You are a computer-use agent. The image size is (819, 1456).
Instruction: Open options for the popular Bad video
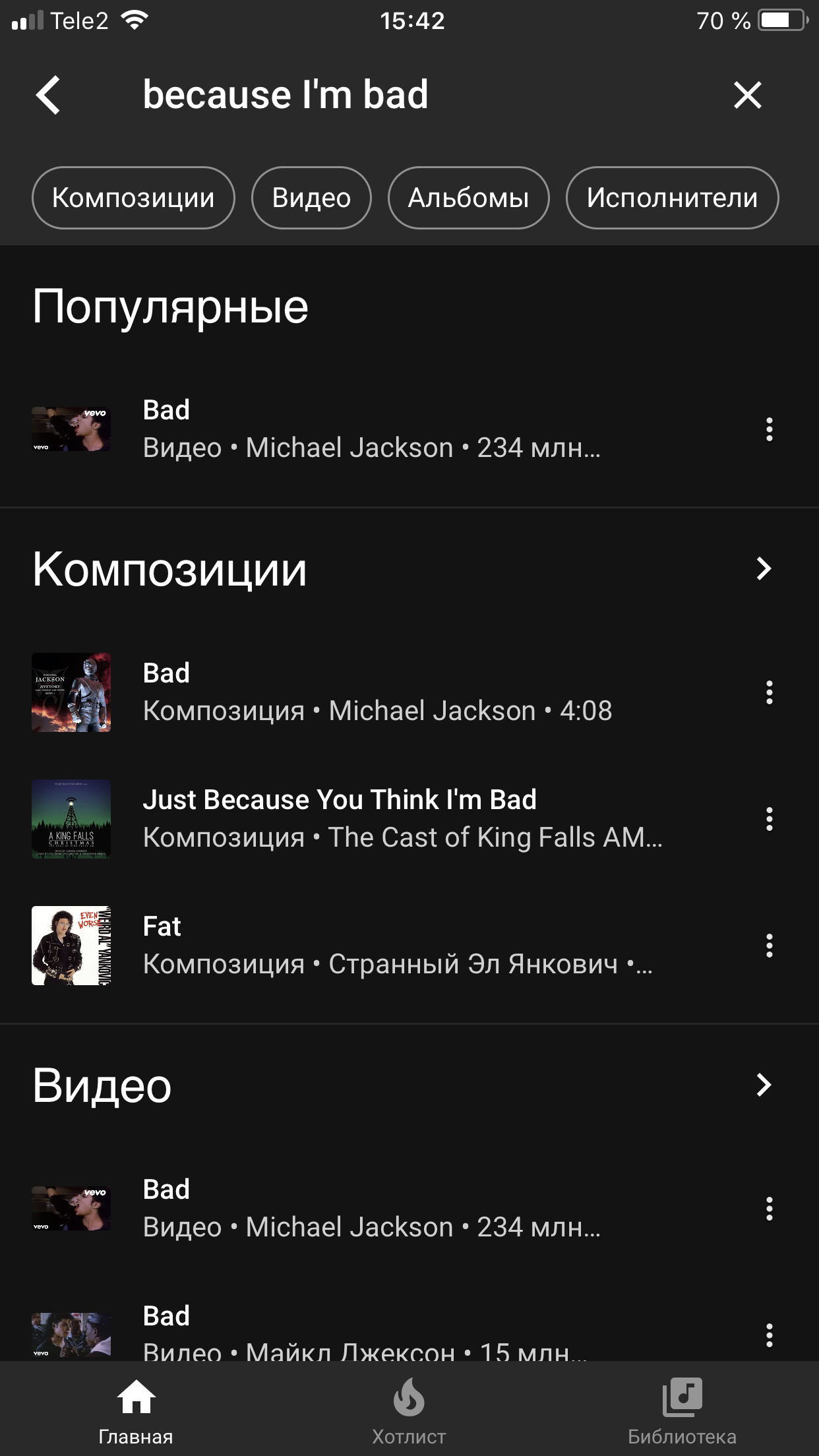click(x=769, y=429)
